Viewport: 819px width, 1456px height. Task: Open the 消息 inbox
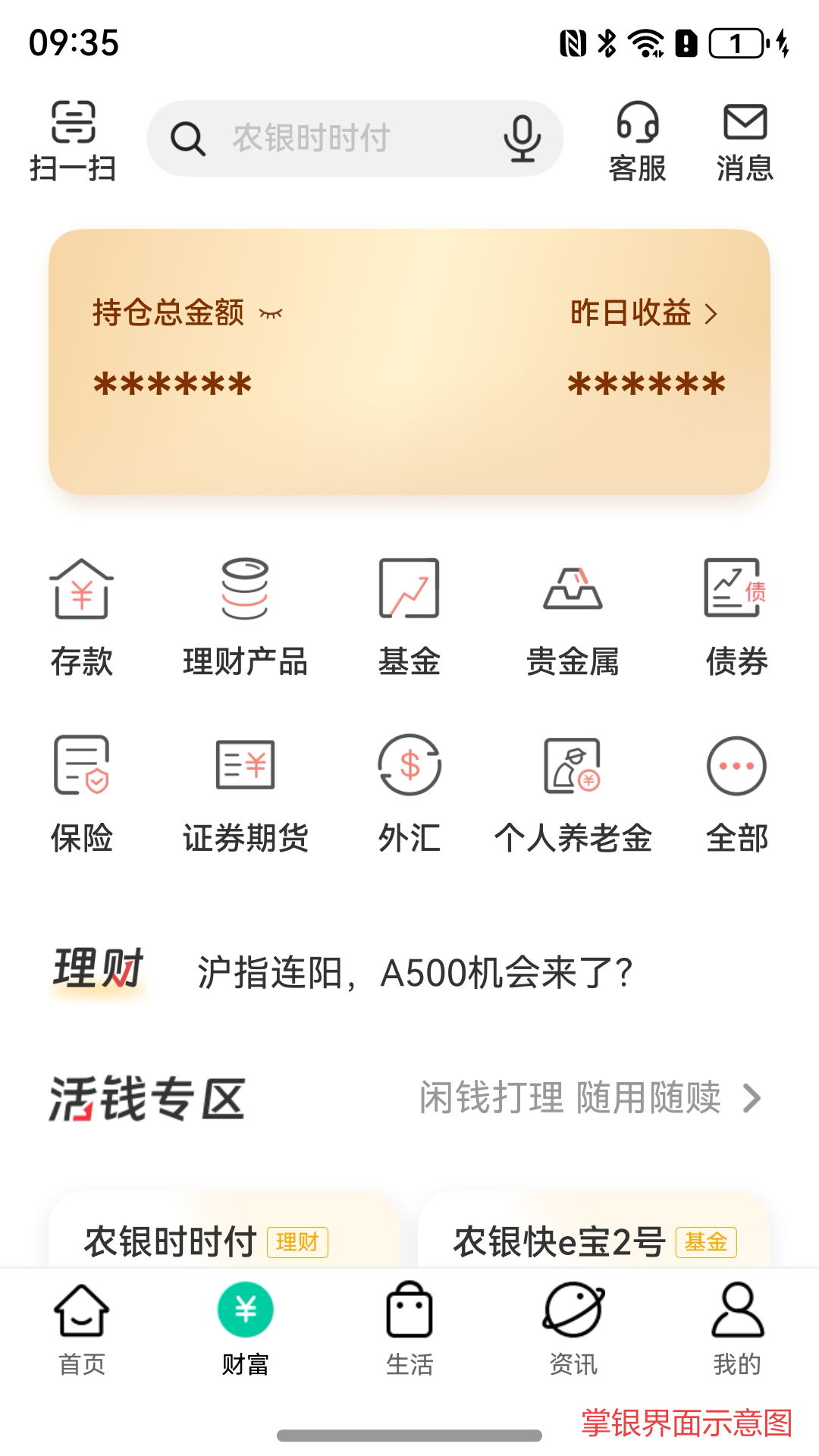745,142
